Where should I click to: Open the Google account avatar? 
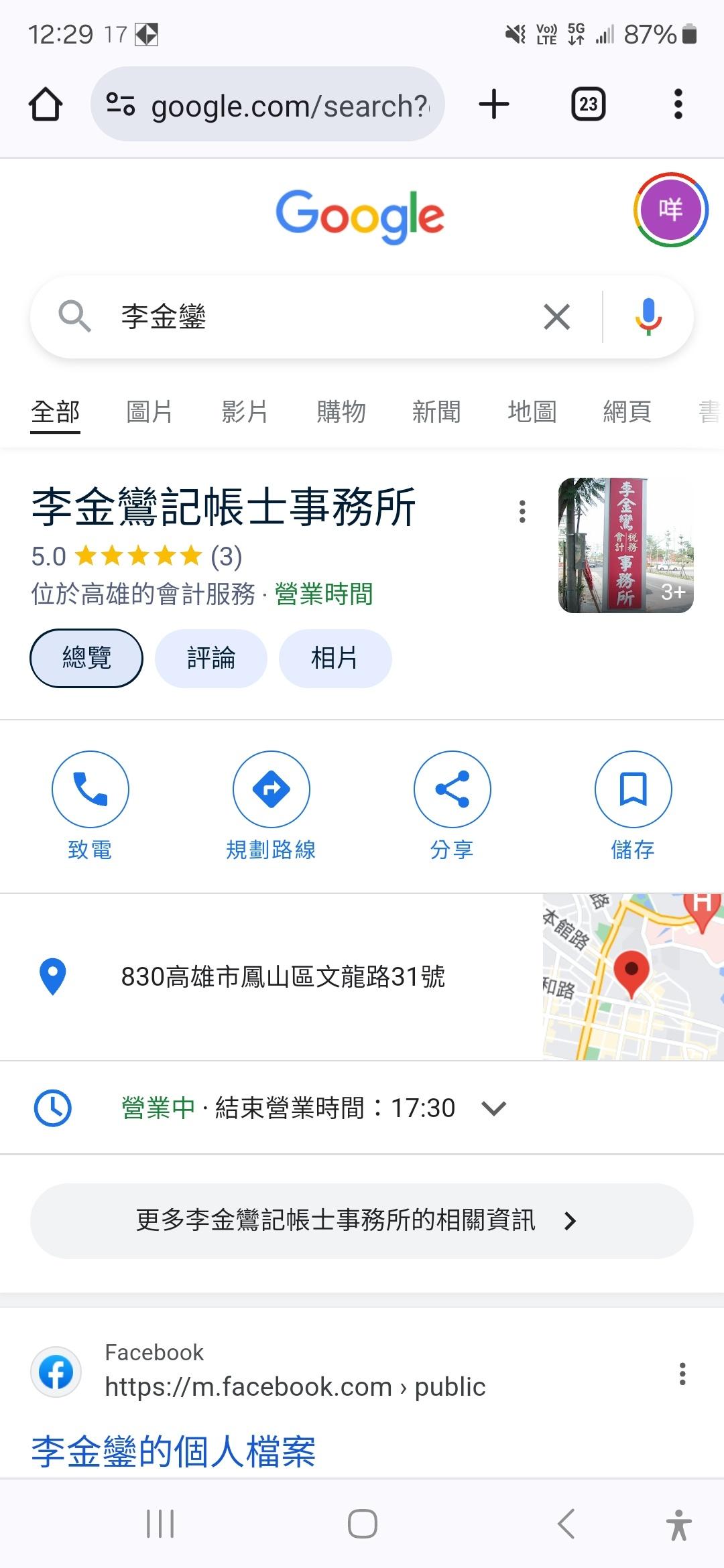[670, 210]
